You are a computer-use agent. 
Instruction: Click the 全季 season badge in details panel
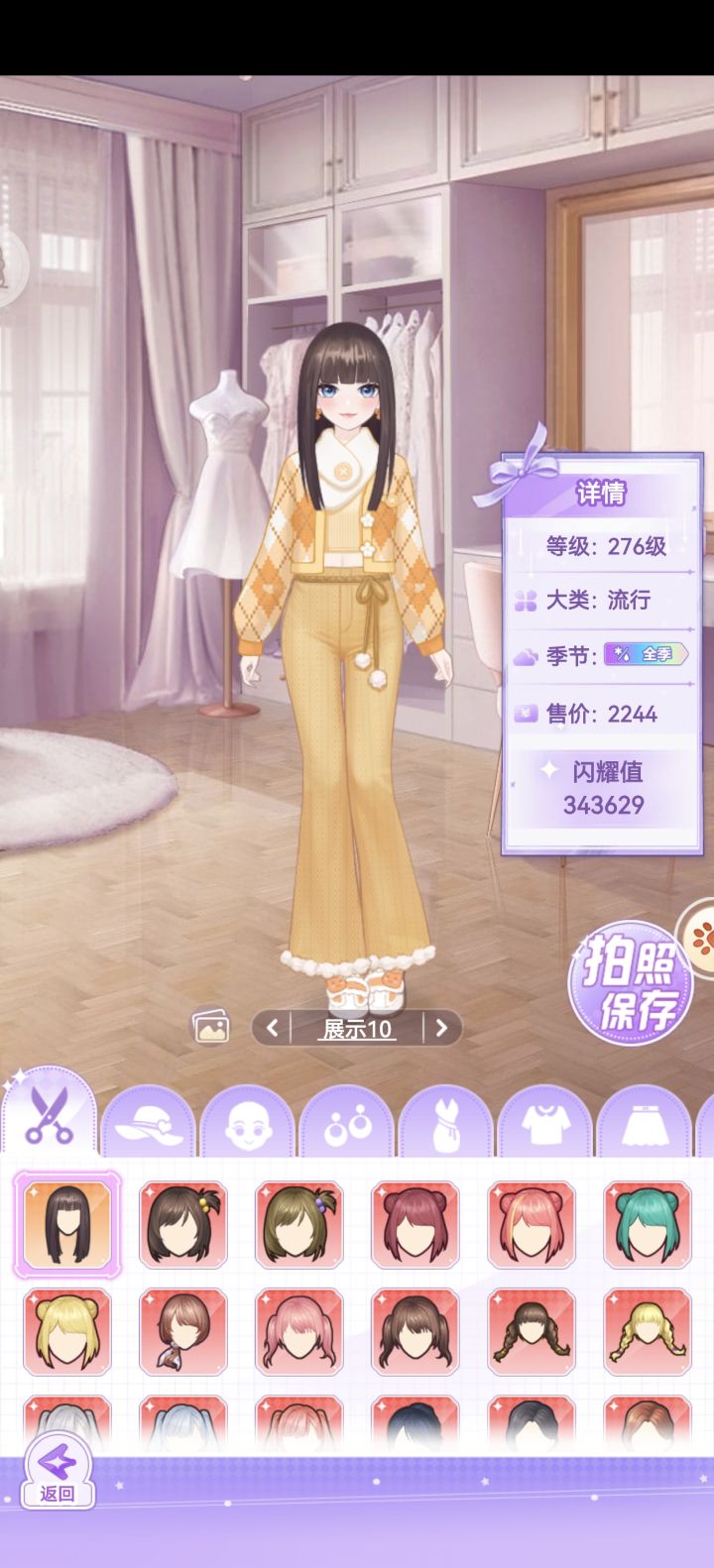pyautogui.click(x=647, y=655)
